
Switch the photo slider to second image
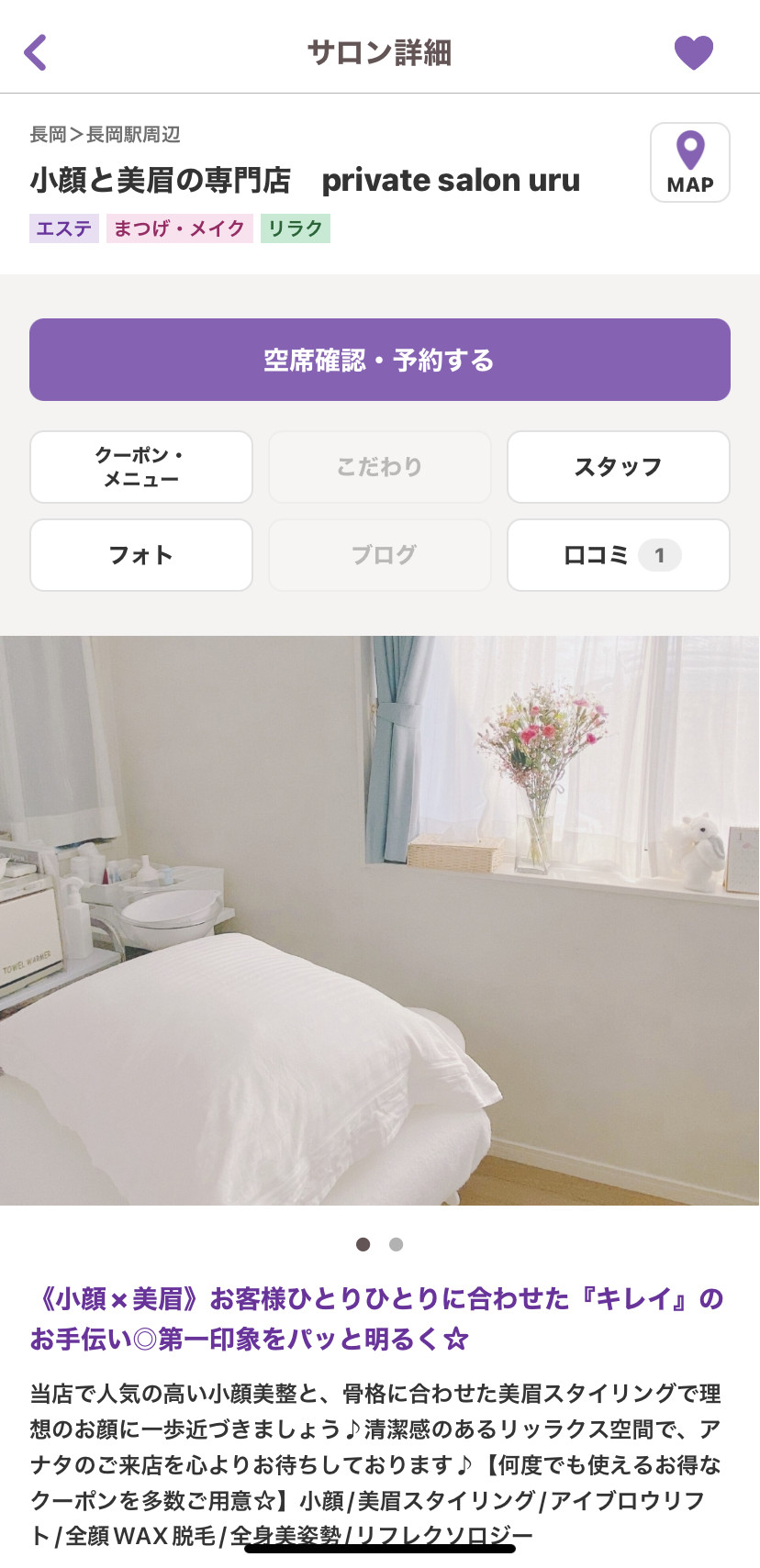(396, 1244)
